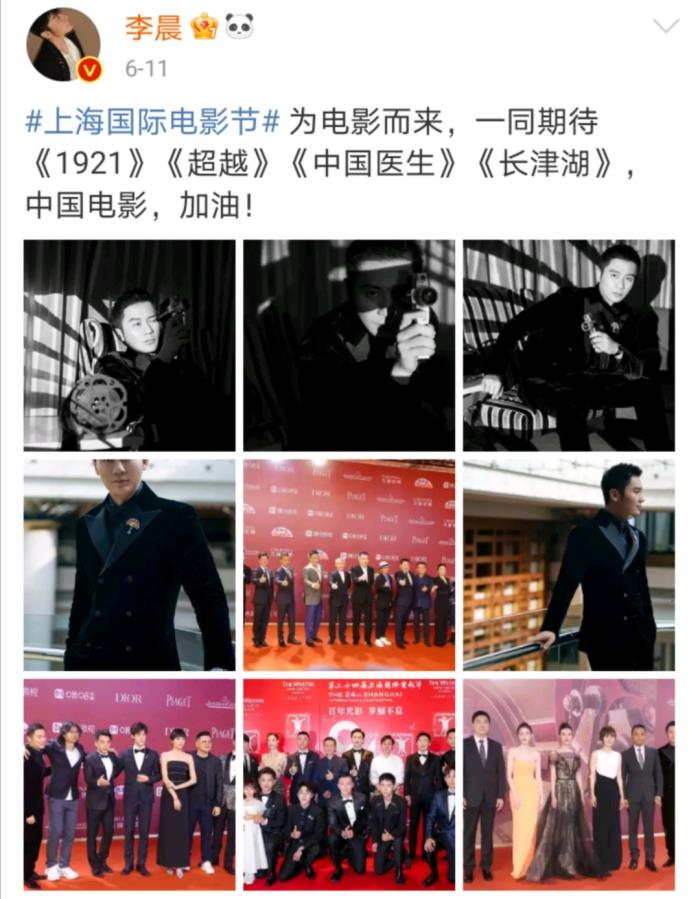Expand the post options chevron
The image size is (700, 899).
coord(663,27)
